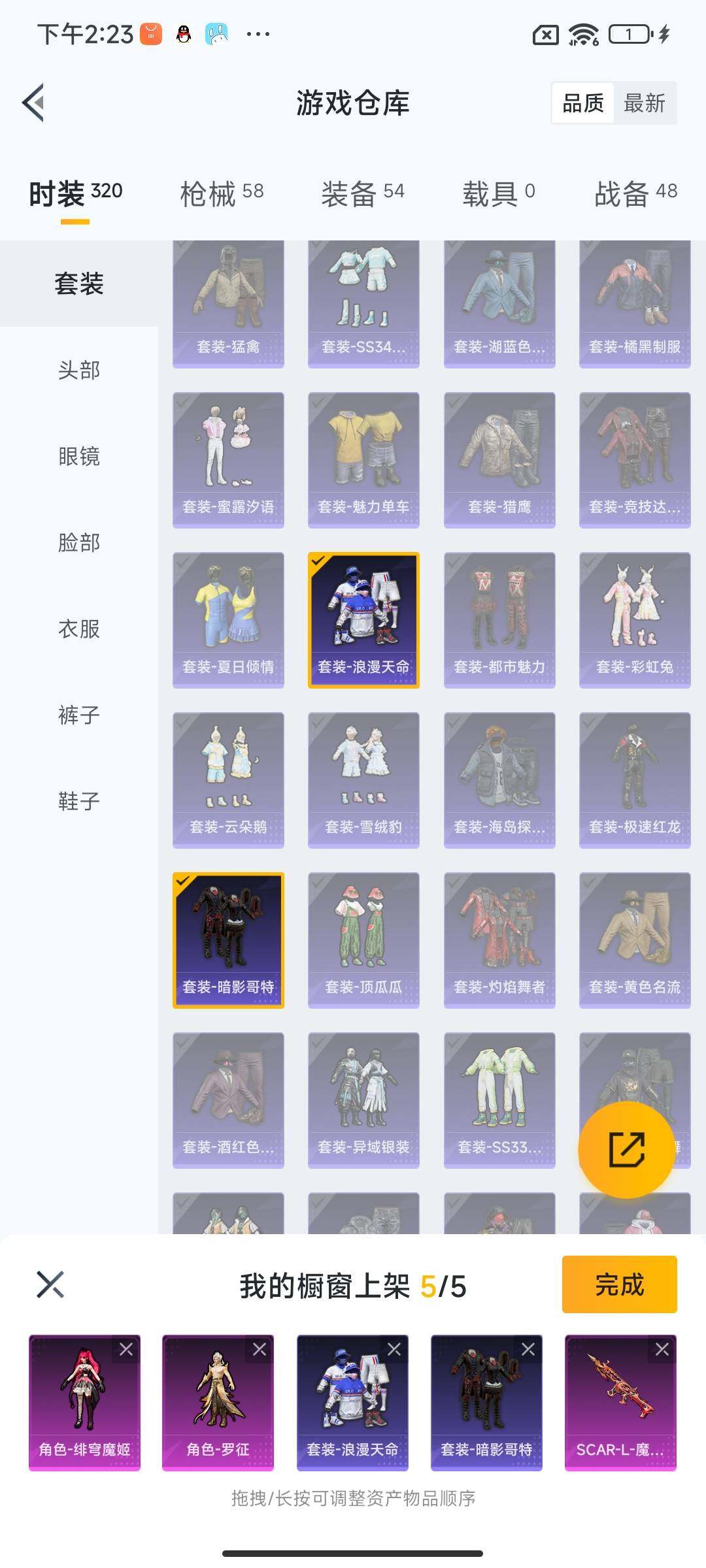
Task: Sort by 最新
Action: coord(644,103)
